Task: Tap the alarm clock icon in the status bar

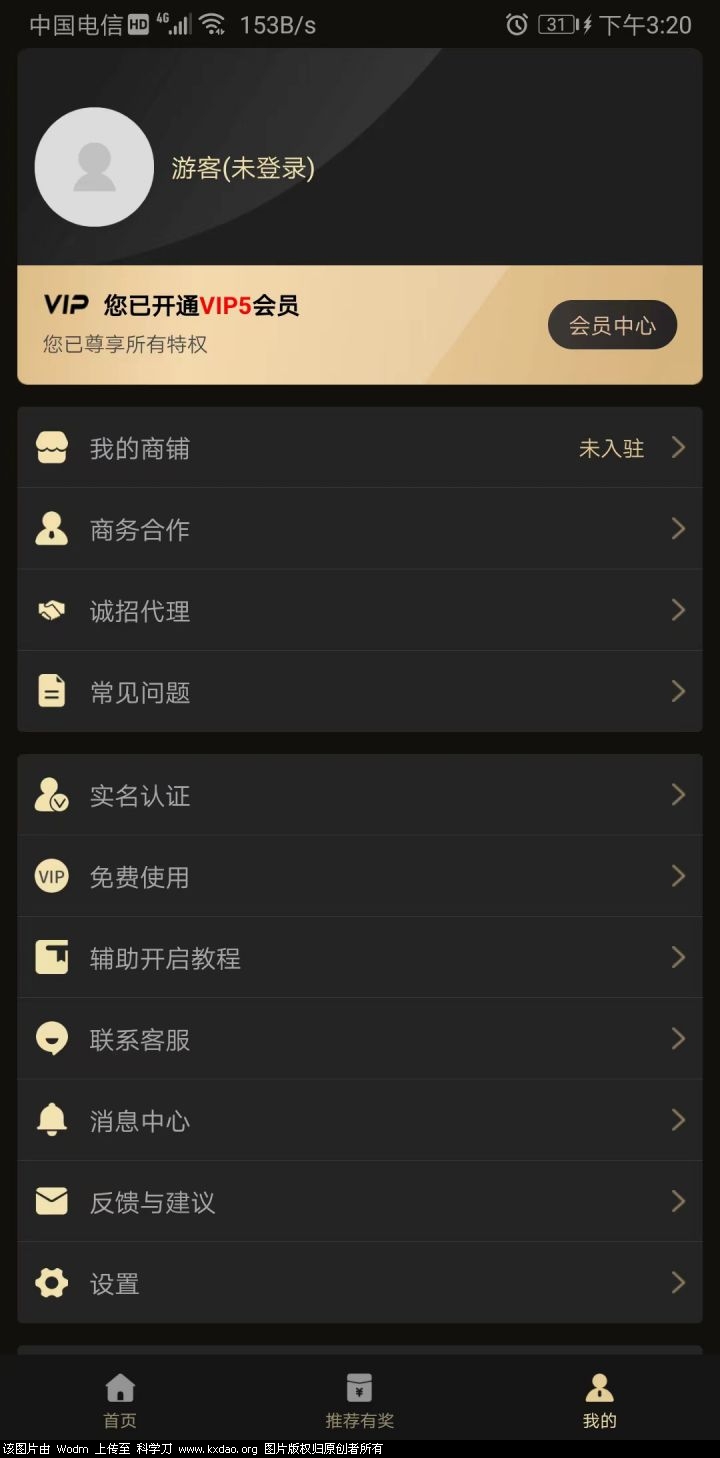Action: pos(516,23)
